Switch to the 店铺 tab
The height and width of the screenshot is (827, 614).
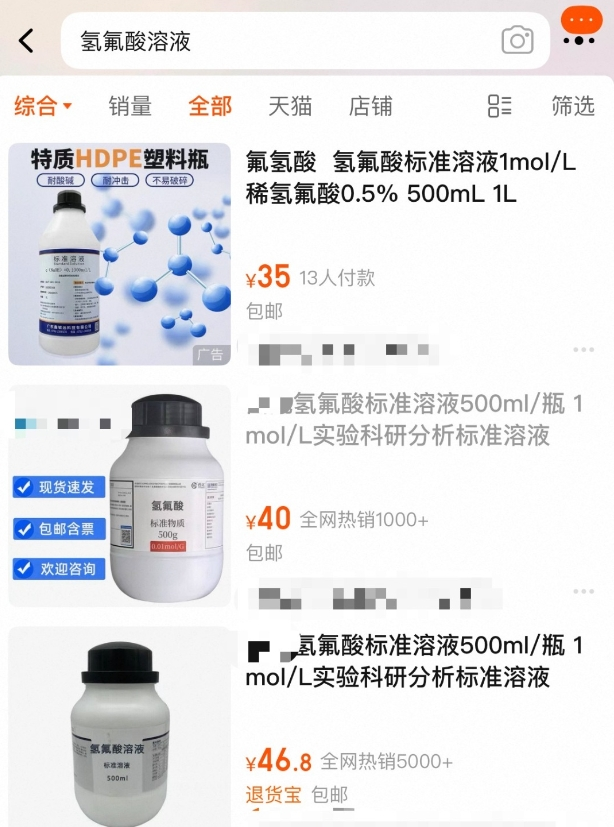[370, 106]
